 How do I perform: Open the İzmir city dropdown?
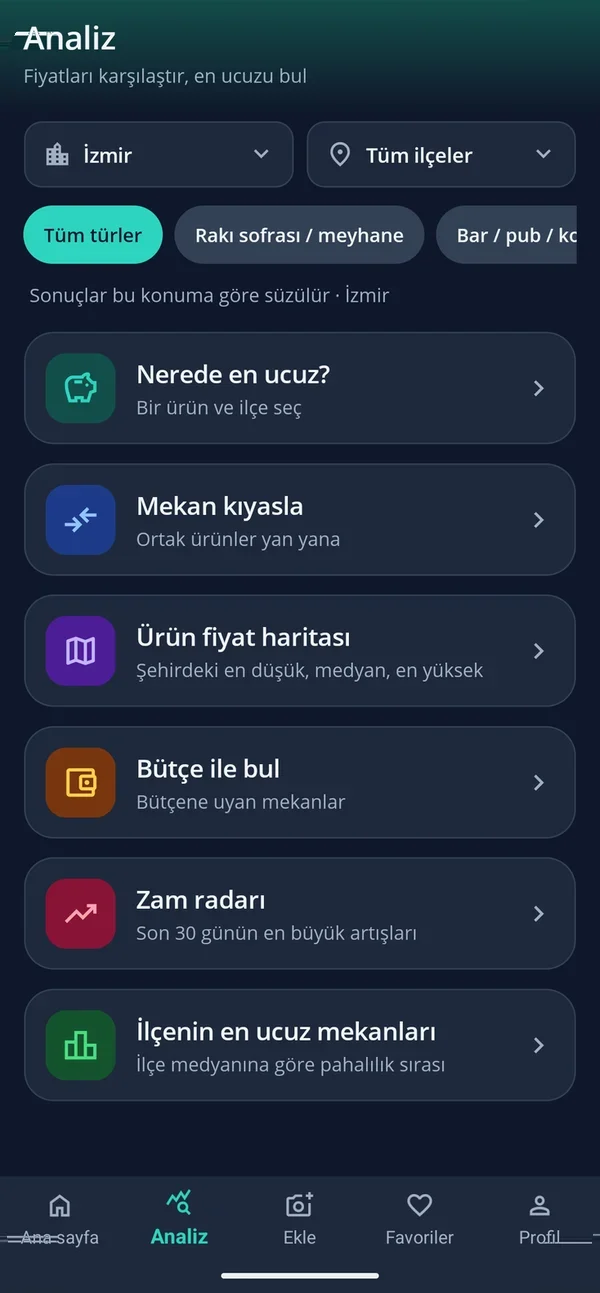[158, 155]
